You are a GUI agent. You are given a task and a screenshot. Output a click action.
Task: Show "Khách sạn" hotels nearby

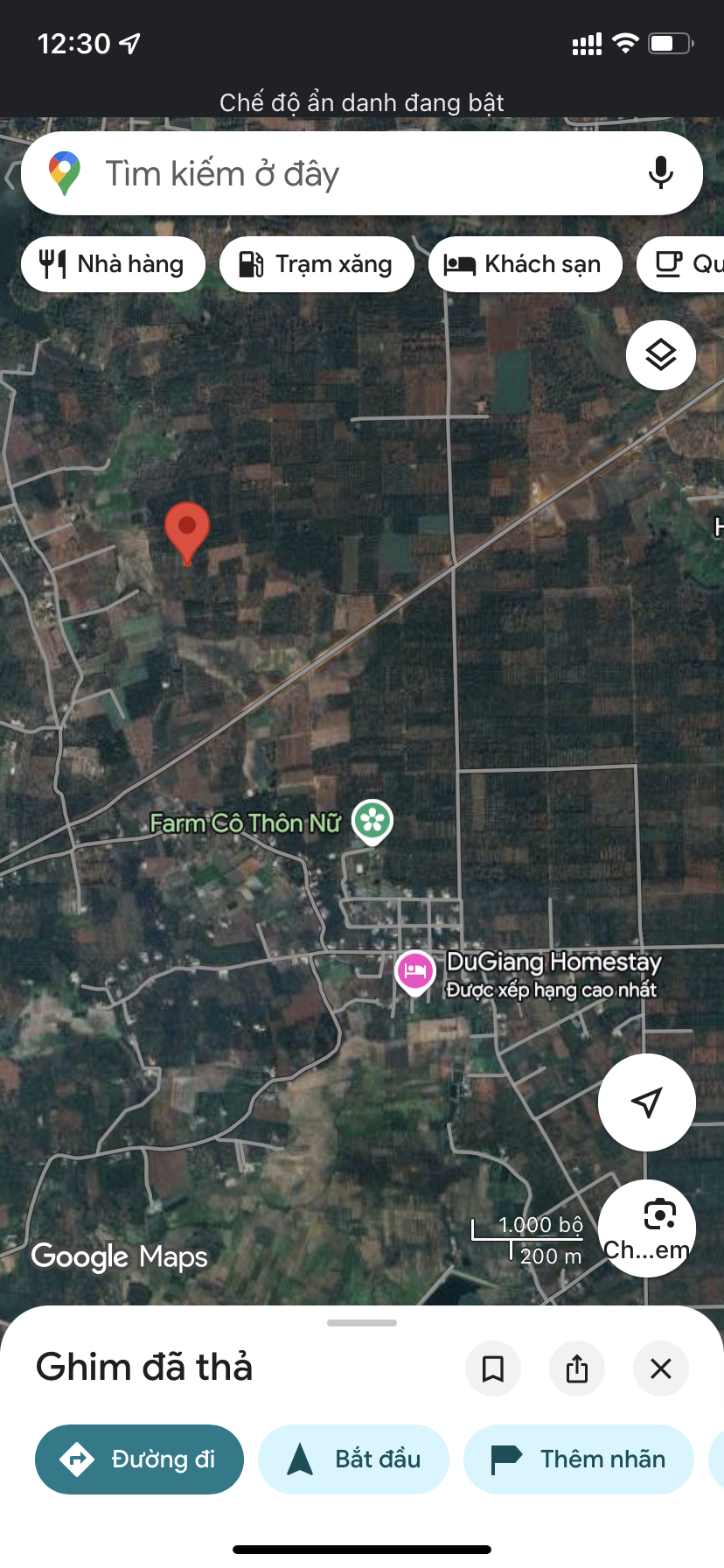[x=525, y=264]
